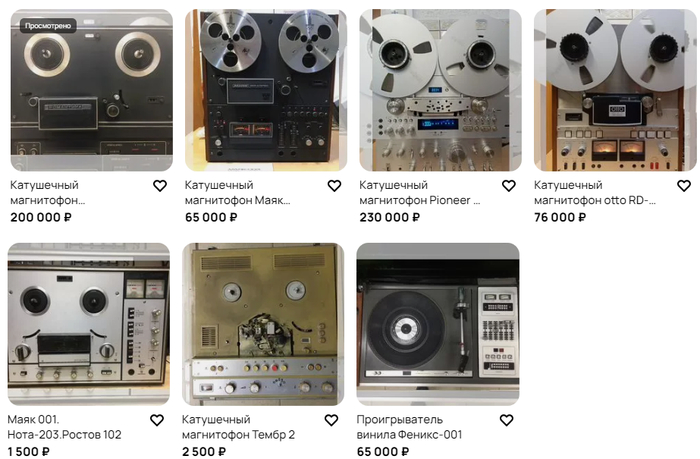700x459 pixels.
Task: Like the Pioneer tape recorder listing
Action: point(509,186)
